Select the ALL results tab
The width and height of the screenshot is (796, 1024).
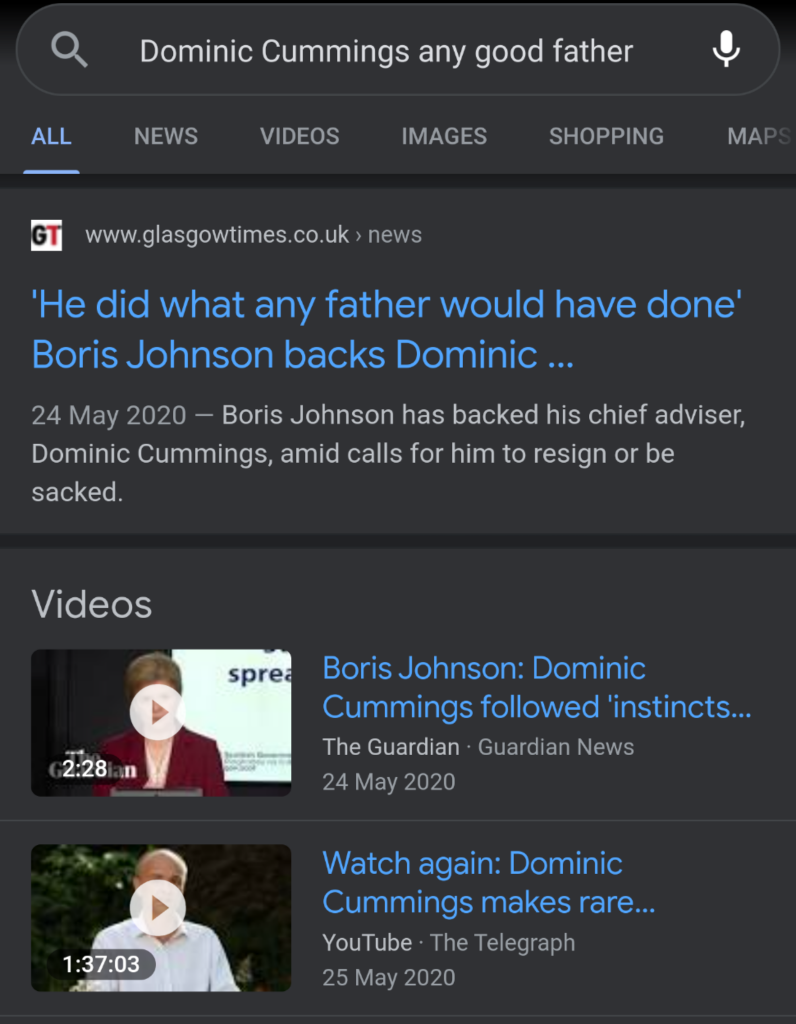51,136
